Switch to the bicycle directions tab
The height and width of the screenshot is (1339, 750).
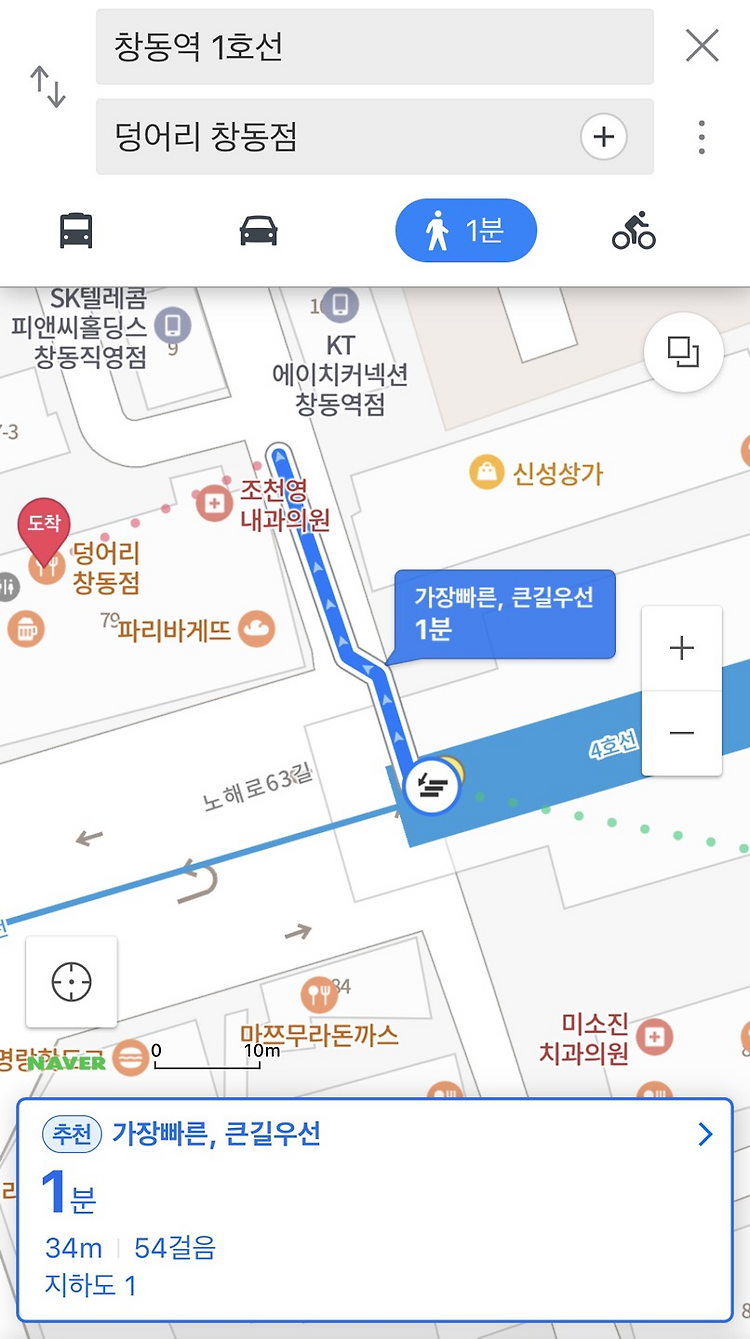pos(633,231)
